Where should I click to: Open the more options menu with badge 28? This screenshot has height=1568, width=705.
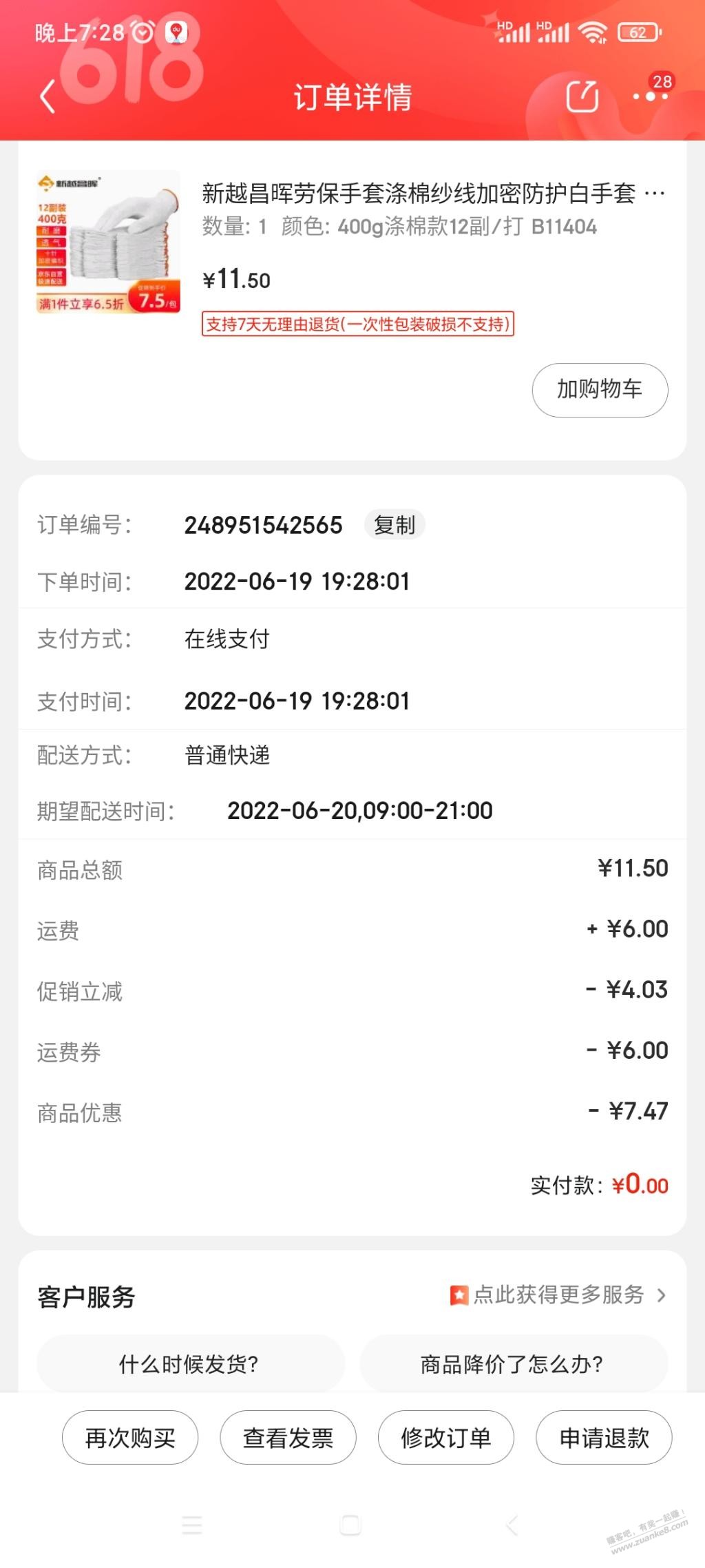(x=652, y=94)
